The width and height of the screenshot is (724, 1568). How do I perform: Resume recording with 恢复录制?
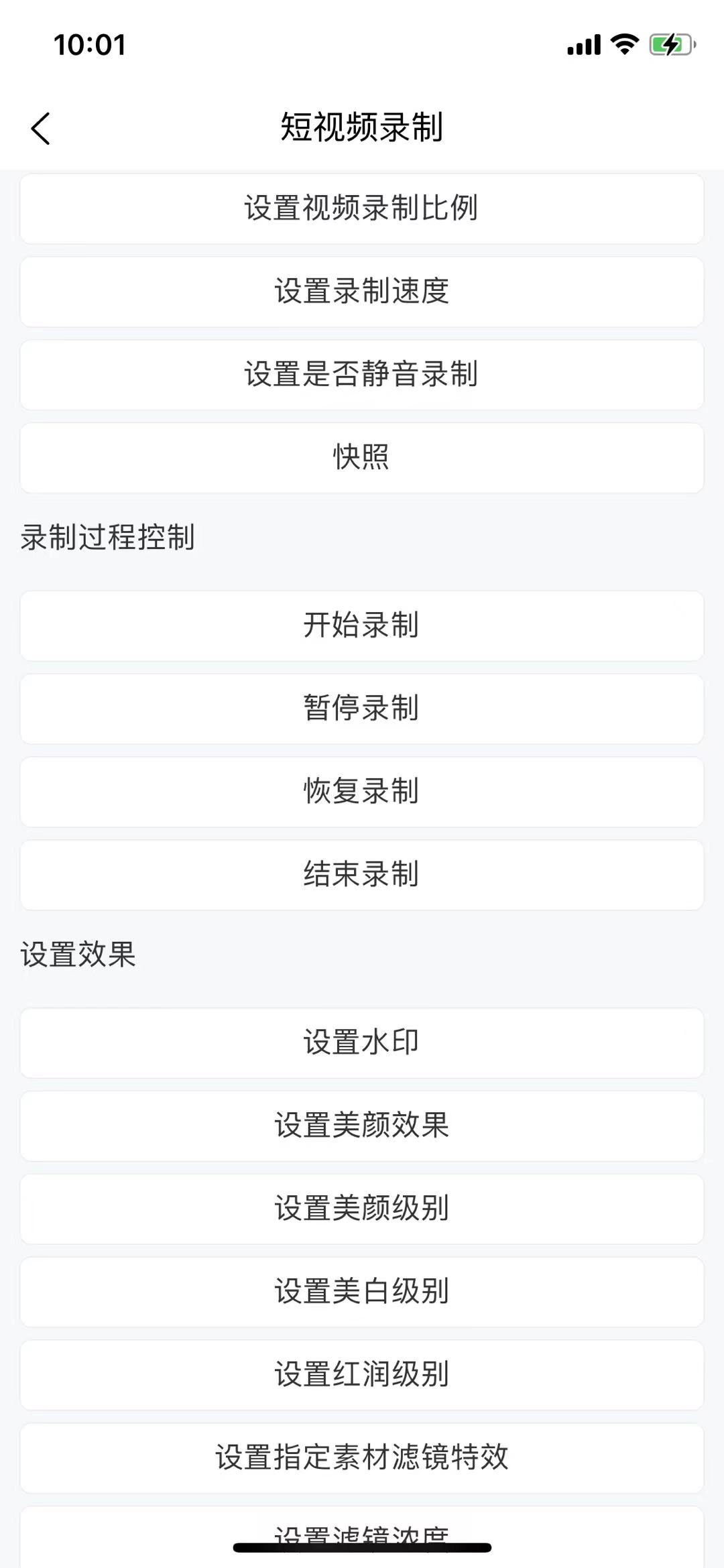point(362,792)
